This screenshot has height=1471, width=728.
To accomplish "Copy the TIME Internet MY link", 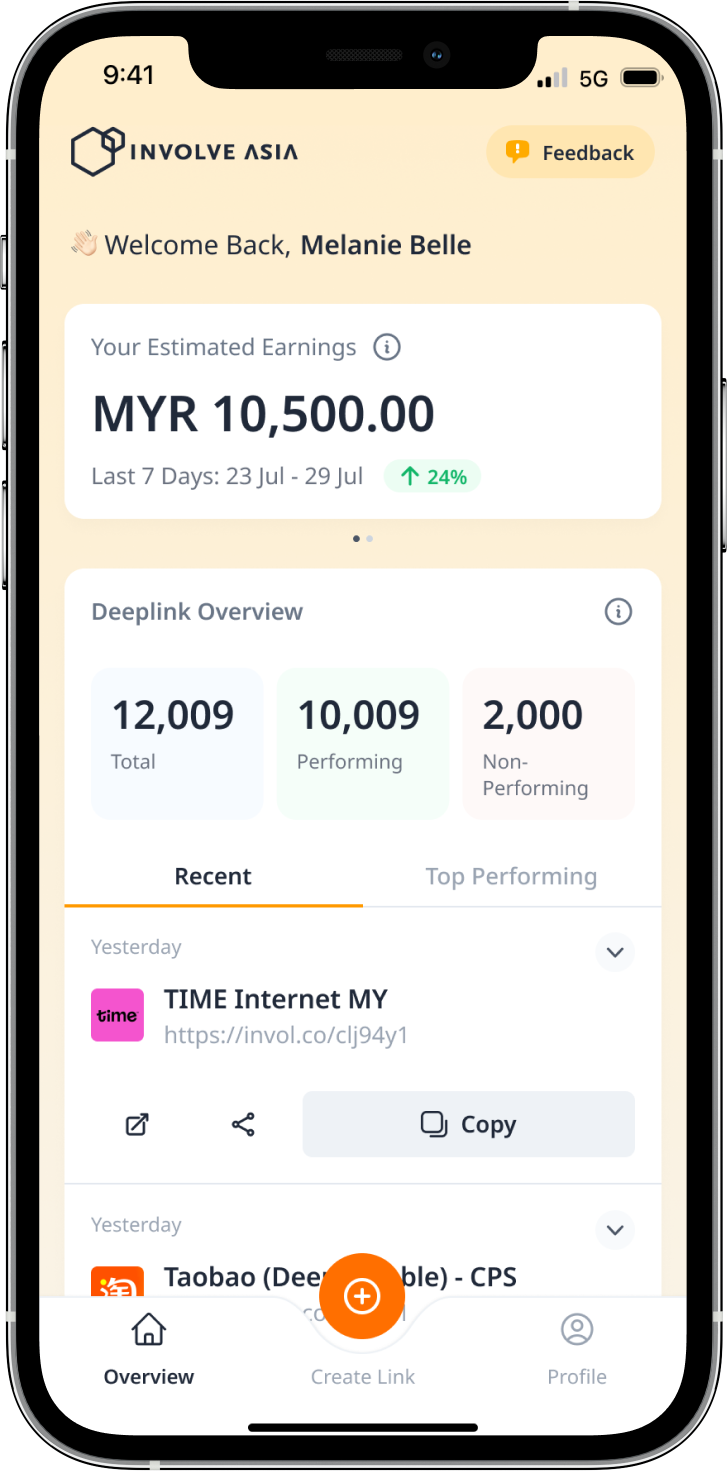I will coord(468,1124).
